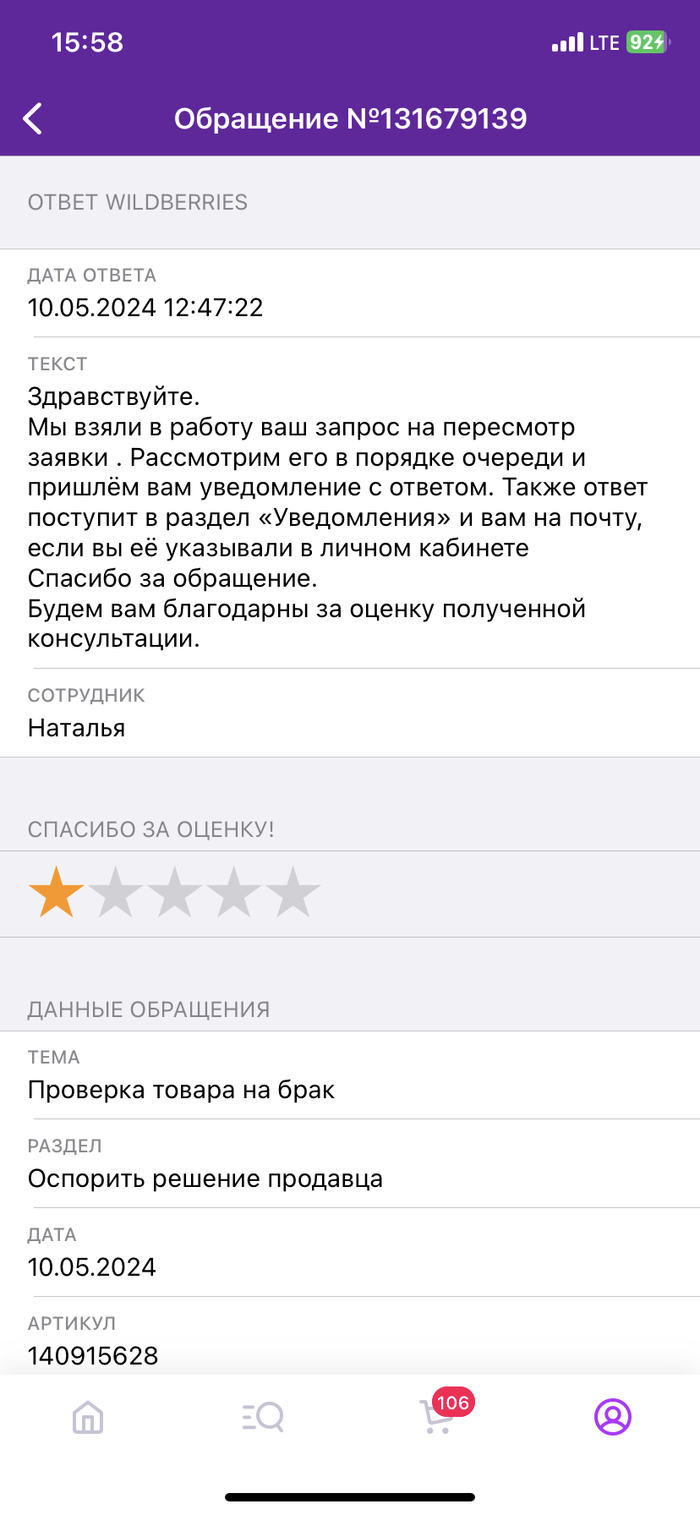
Task: Open the home tab
Action: tap(88, 1417)
